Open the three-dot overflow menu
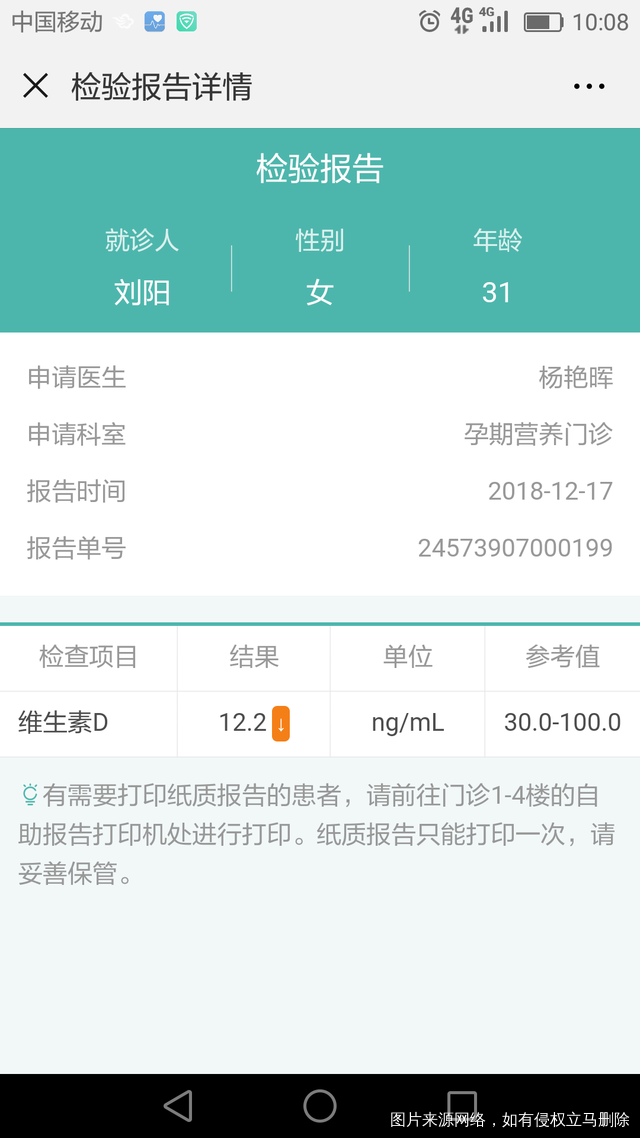 pos(589,87)
